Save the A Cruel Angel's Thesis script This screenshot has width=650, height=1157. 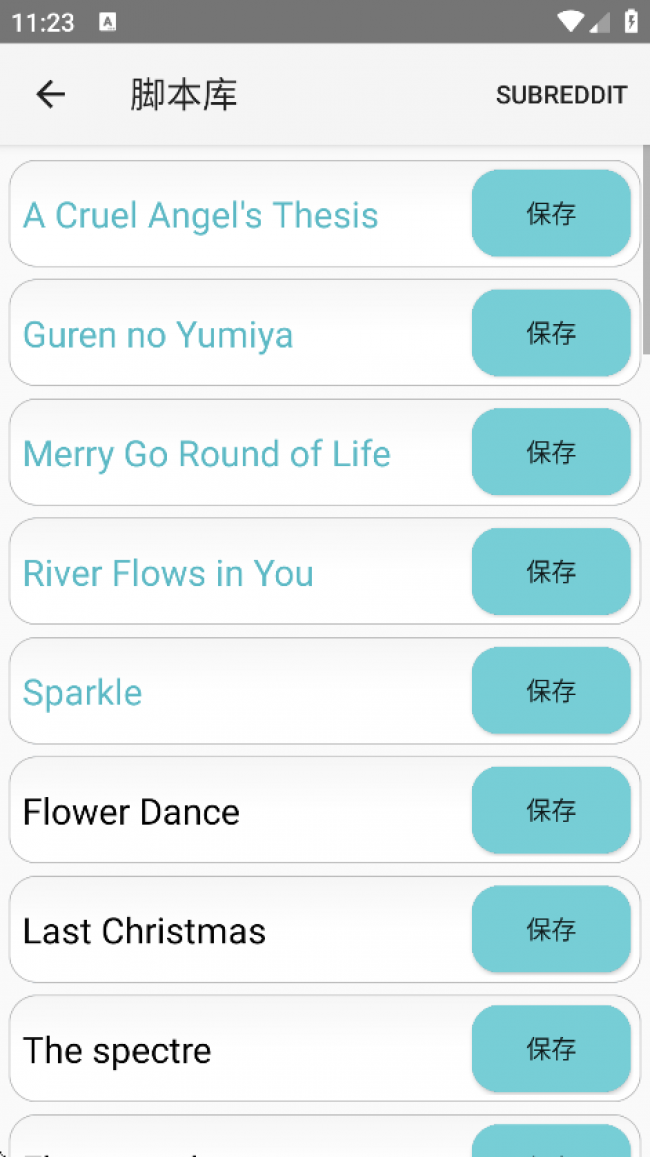551,214
